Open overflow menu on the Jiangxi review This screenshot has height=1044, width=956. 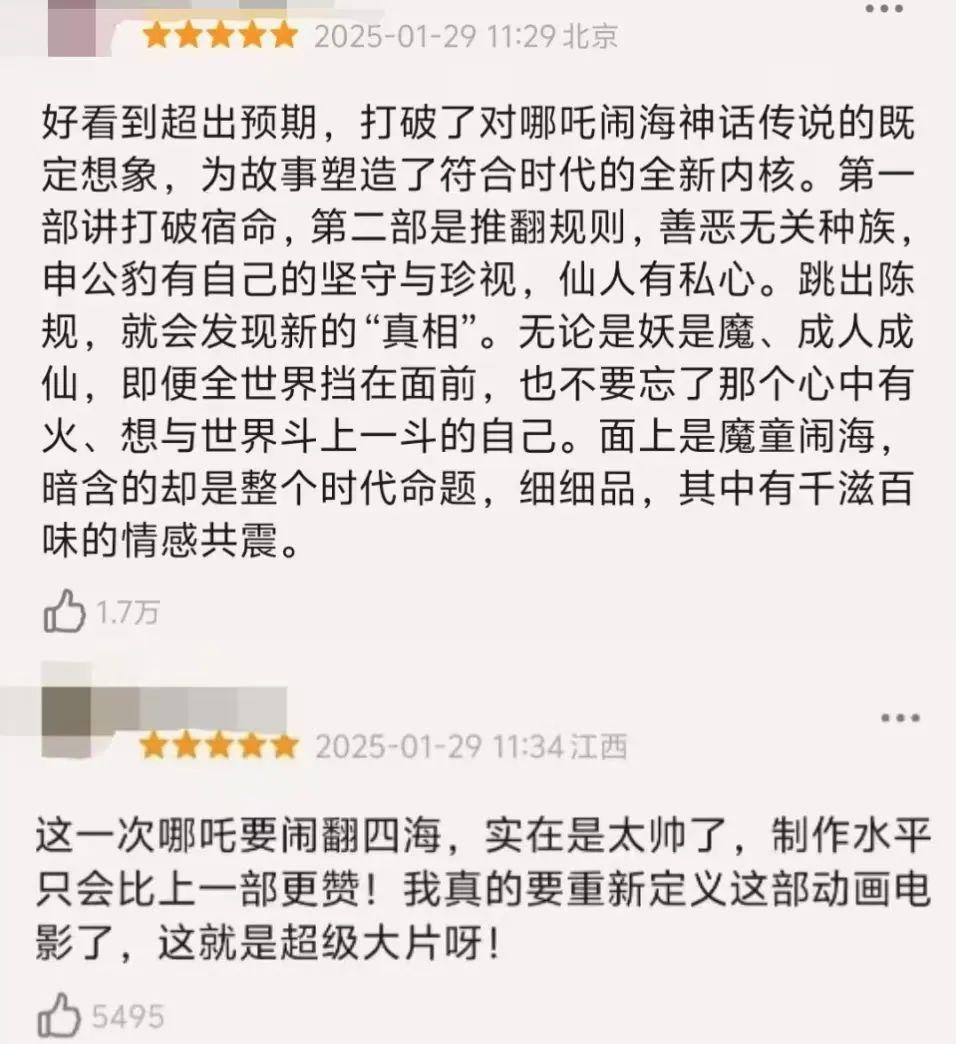(901, 718)
